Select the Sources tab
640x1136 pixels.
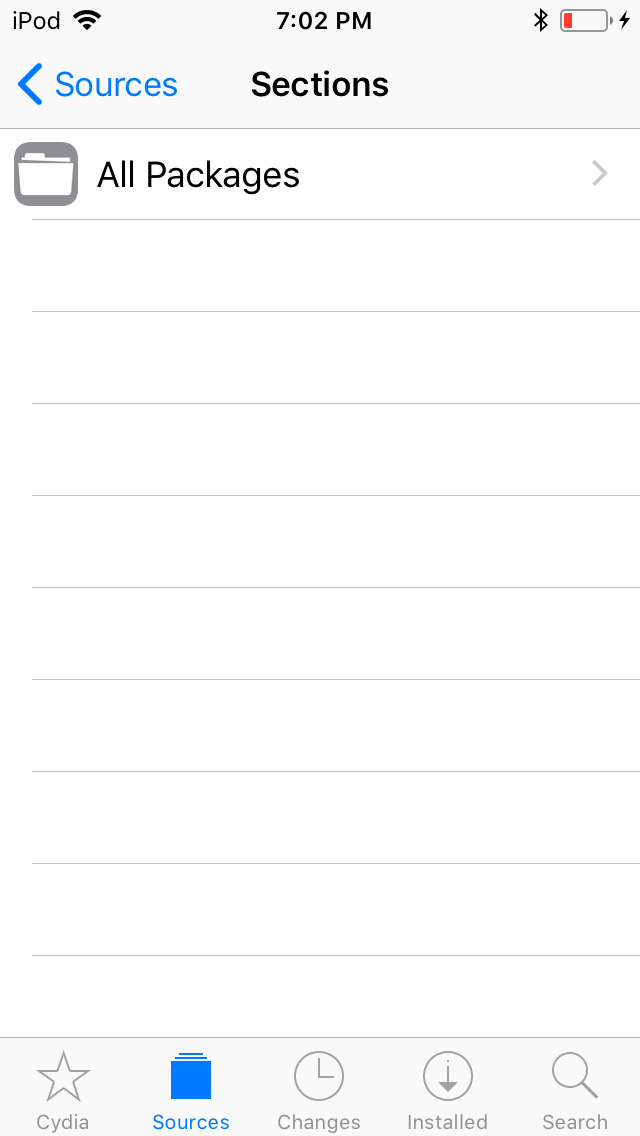pos(191,1090)
